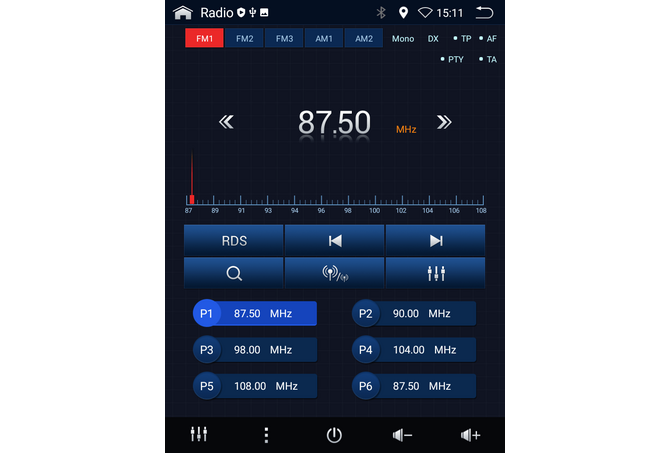Select preset P5 at 108.00 MHz

255,386
